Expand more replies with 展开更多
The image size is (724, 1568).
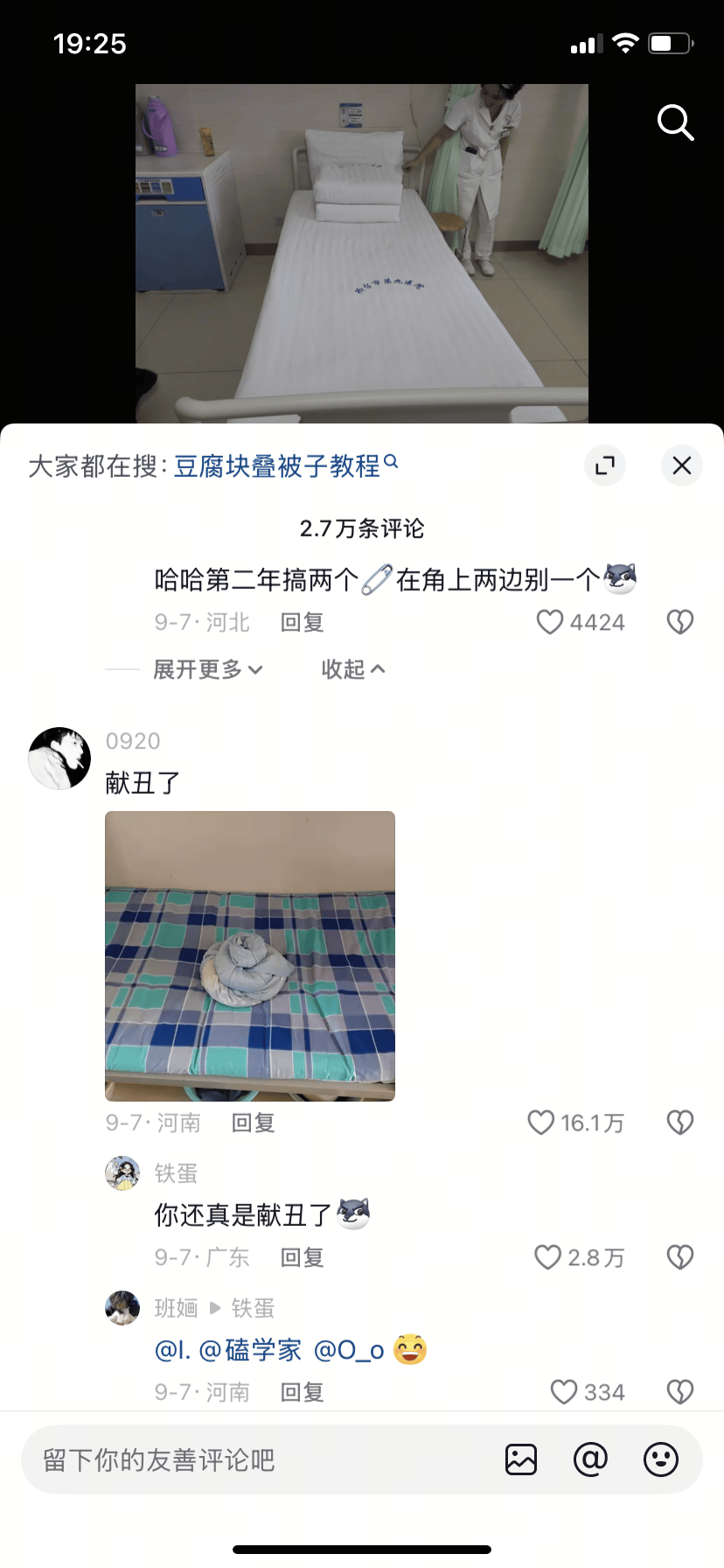(x=207, y=669)
